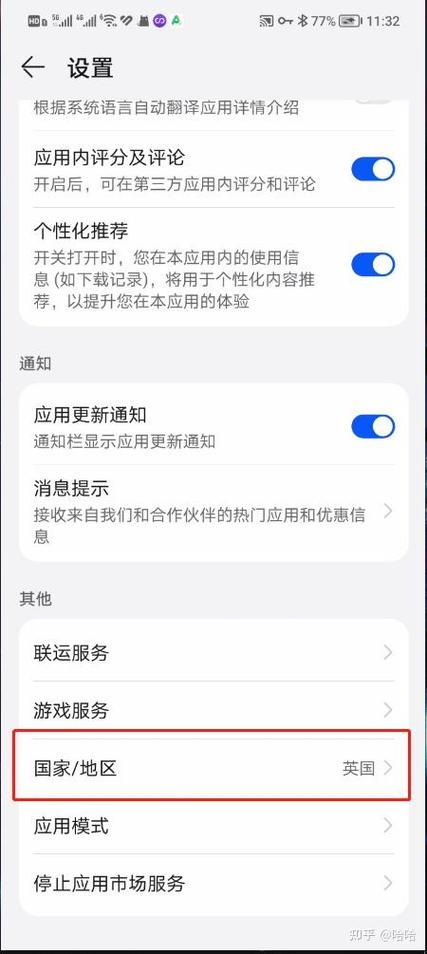Open 联运服务
Viewport: 427px width, 954px height.
pos(214,653)
